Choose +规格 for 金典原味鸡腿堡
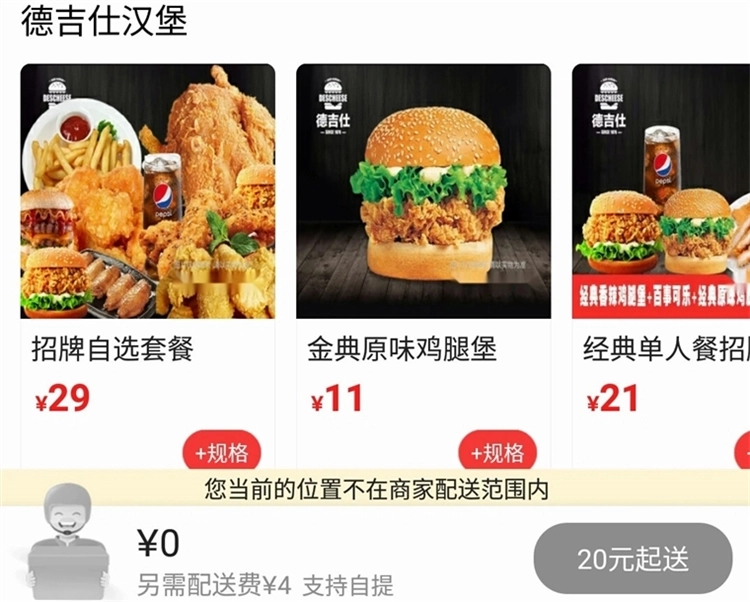The height and width of the screenshot is (602, 750). [497, 453]
